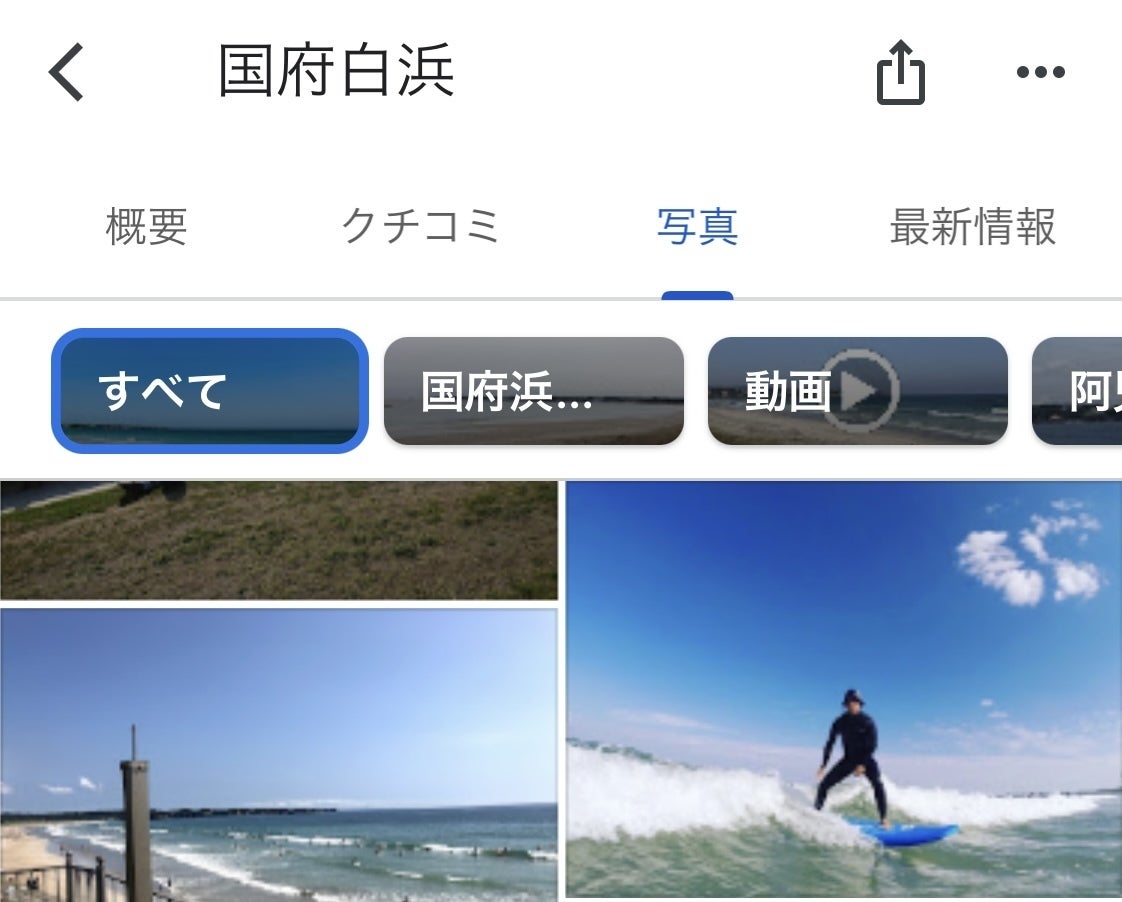
Task: Select the すべて photo filter chip
Action: [209, 391]
